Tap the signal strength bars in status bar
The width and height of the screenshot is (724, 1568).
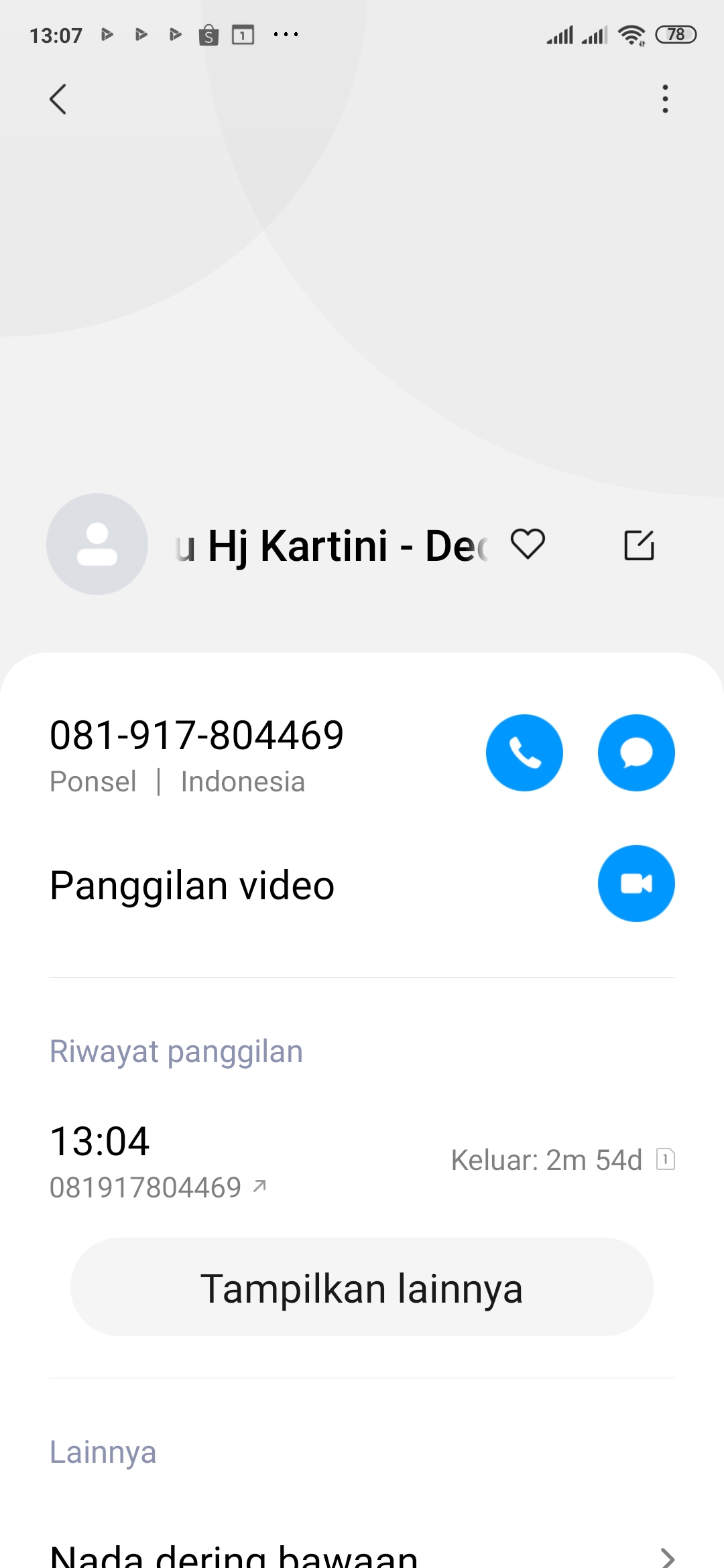tap(558, 34)
